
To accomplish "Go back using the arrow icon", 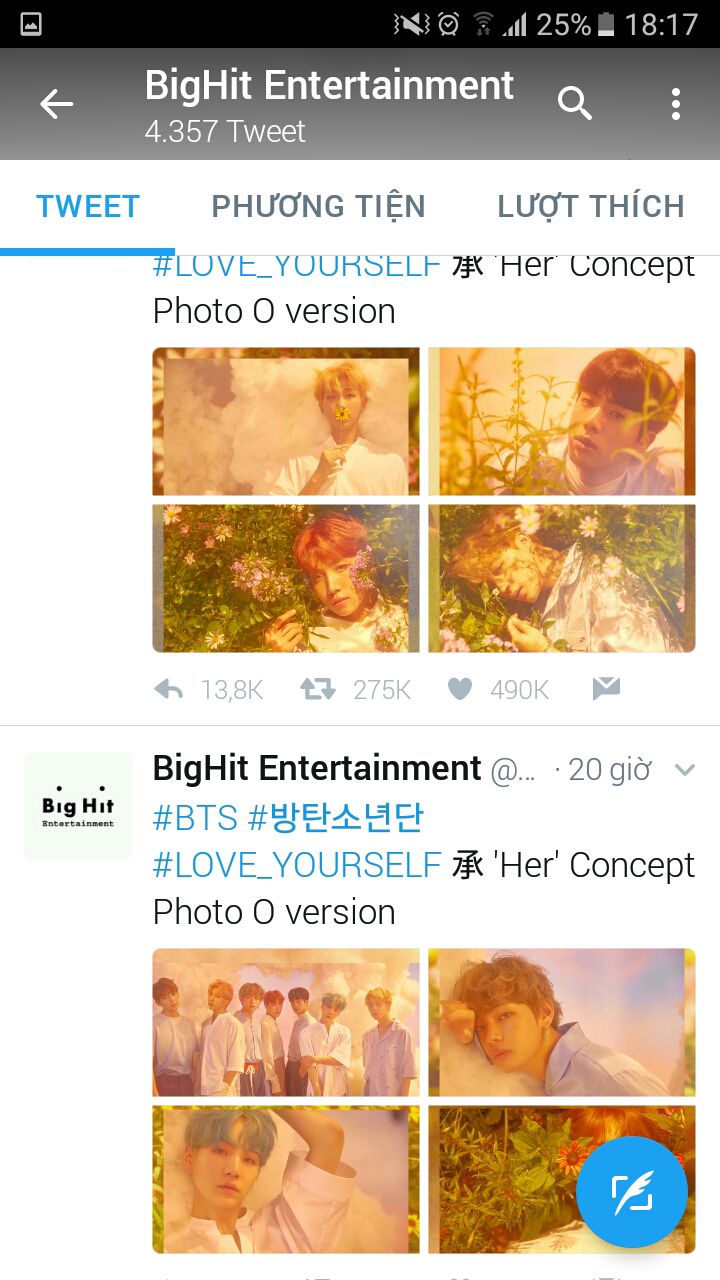I will tap(56, 104).
